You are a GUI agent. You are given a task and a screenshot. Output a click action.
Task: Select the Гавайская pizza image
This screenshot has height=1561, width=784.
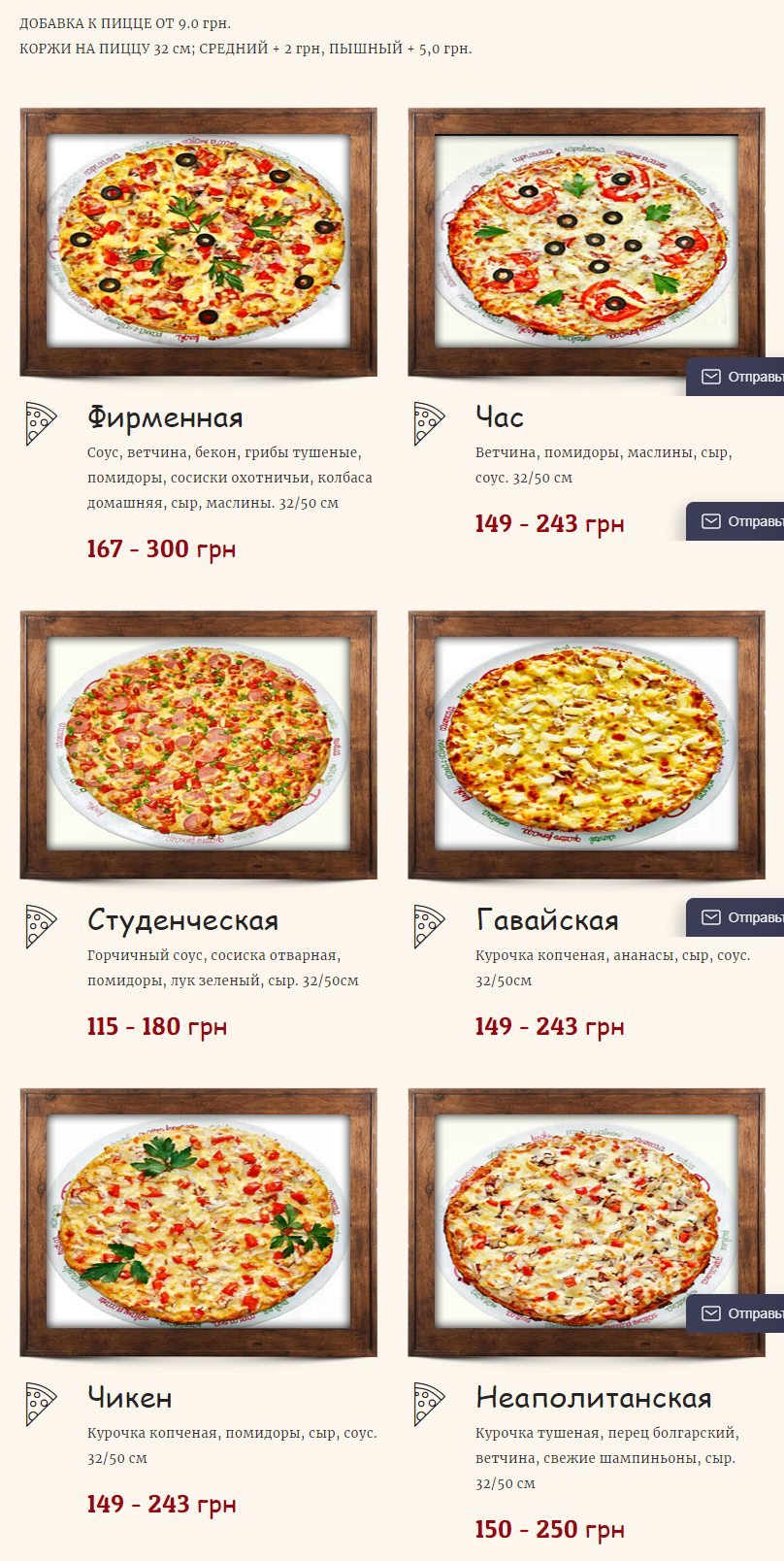pyautogui.click(x=586, y=745)
